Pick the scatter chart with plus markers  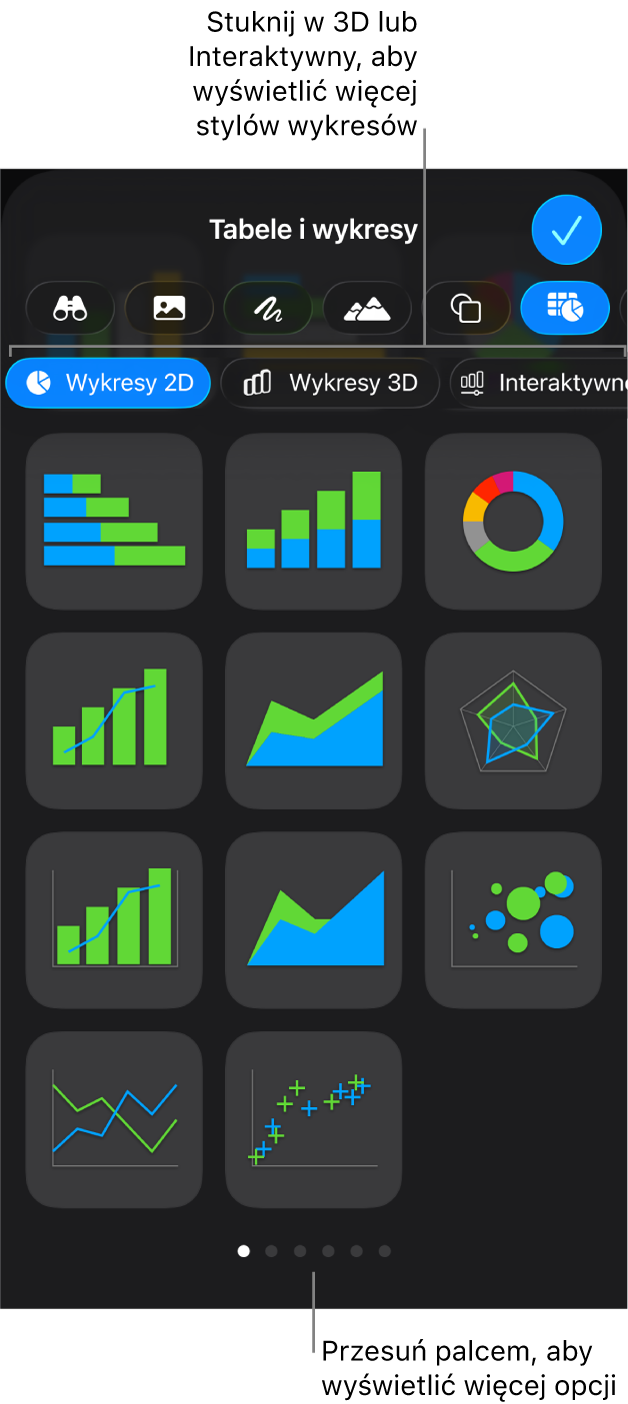(x=314, y=1120)
